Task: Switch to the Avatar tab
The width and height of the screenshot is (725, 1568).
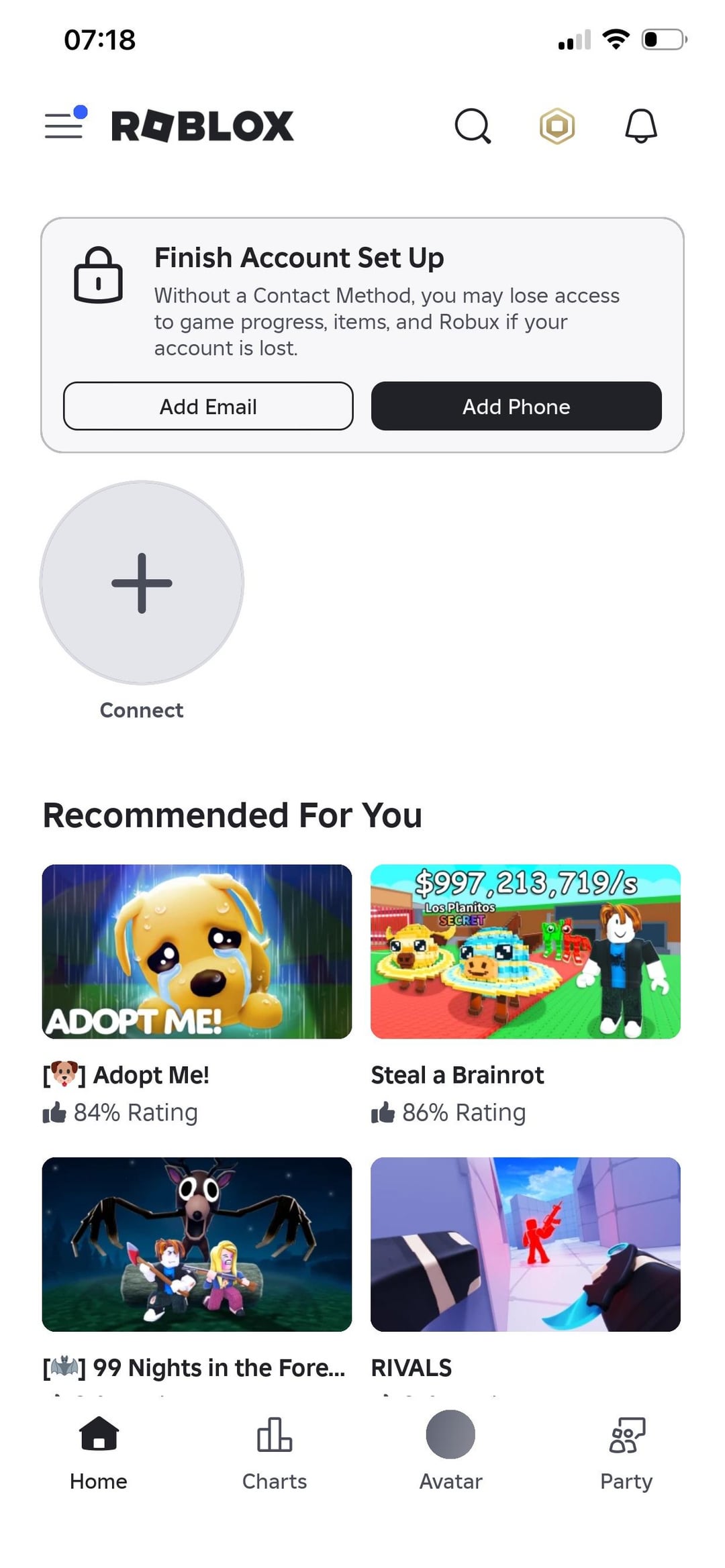Action: [450, 1451]
